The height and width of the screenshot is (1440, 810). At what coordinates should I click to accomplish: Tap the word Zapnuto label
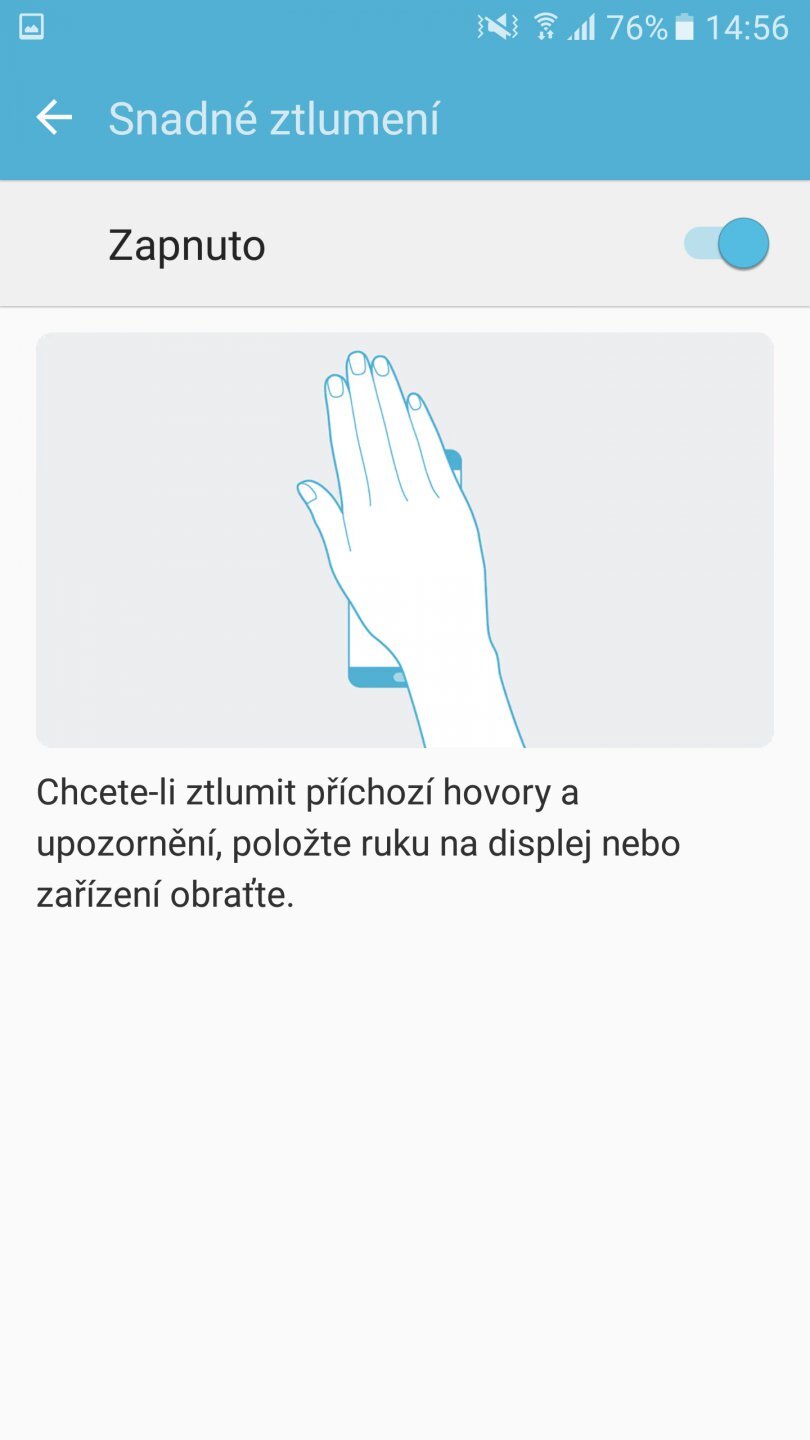tap(185, 244)
